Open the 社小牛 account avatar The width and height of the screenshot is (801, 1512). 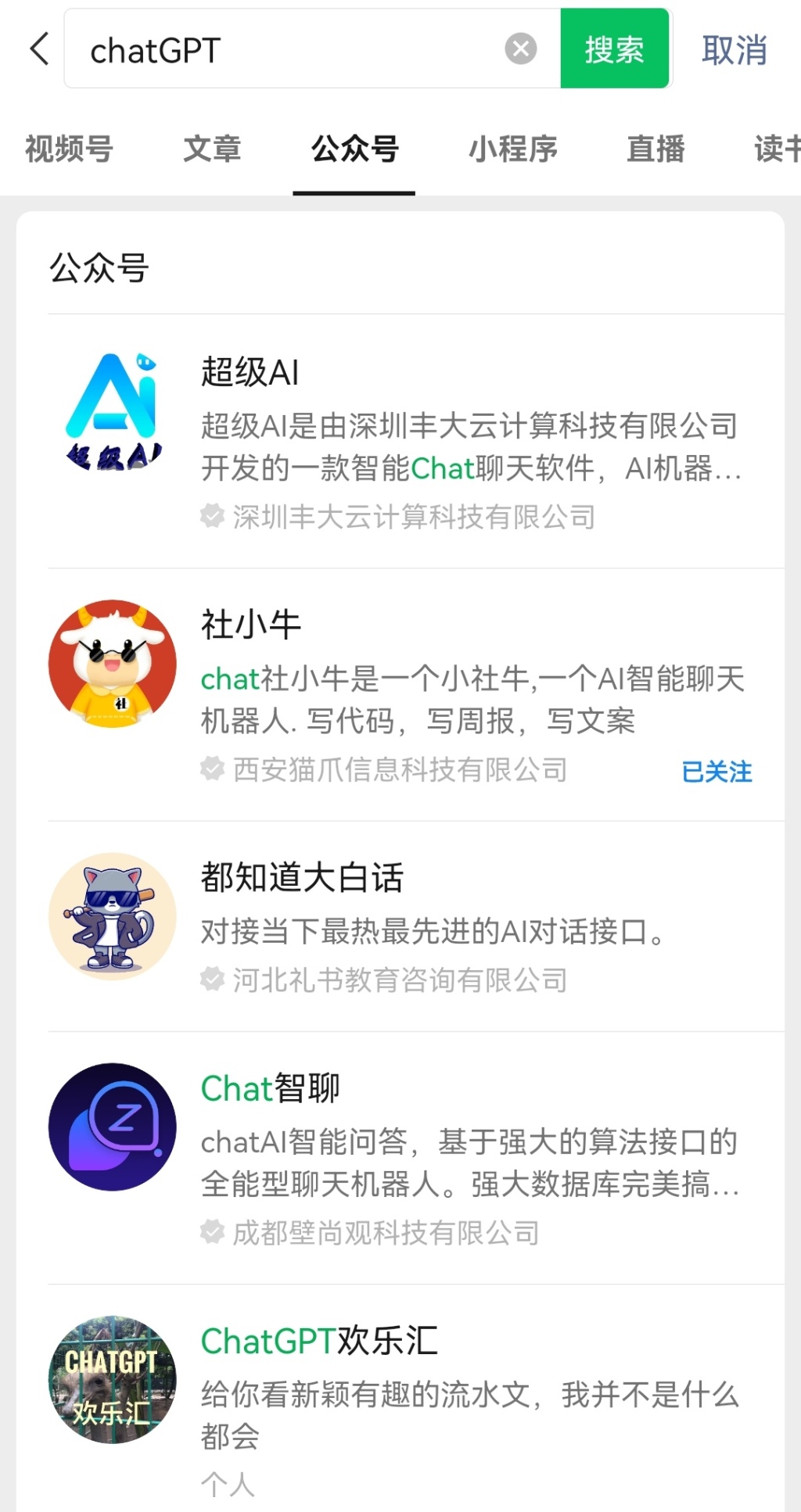(x=112, y=663)
